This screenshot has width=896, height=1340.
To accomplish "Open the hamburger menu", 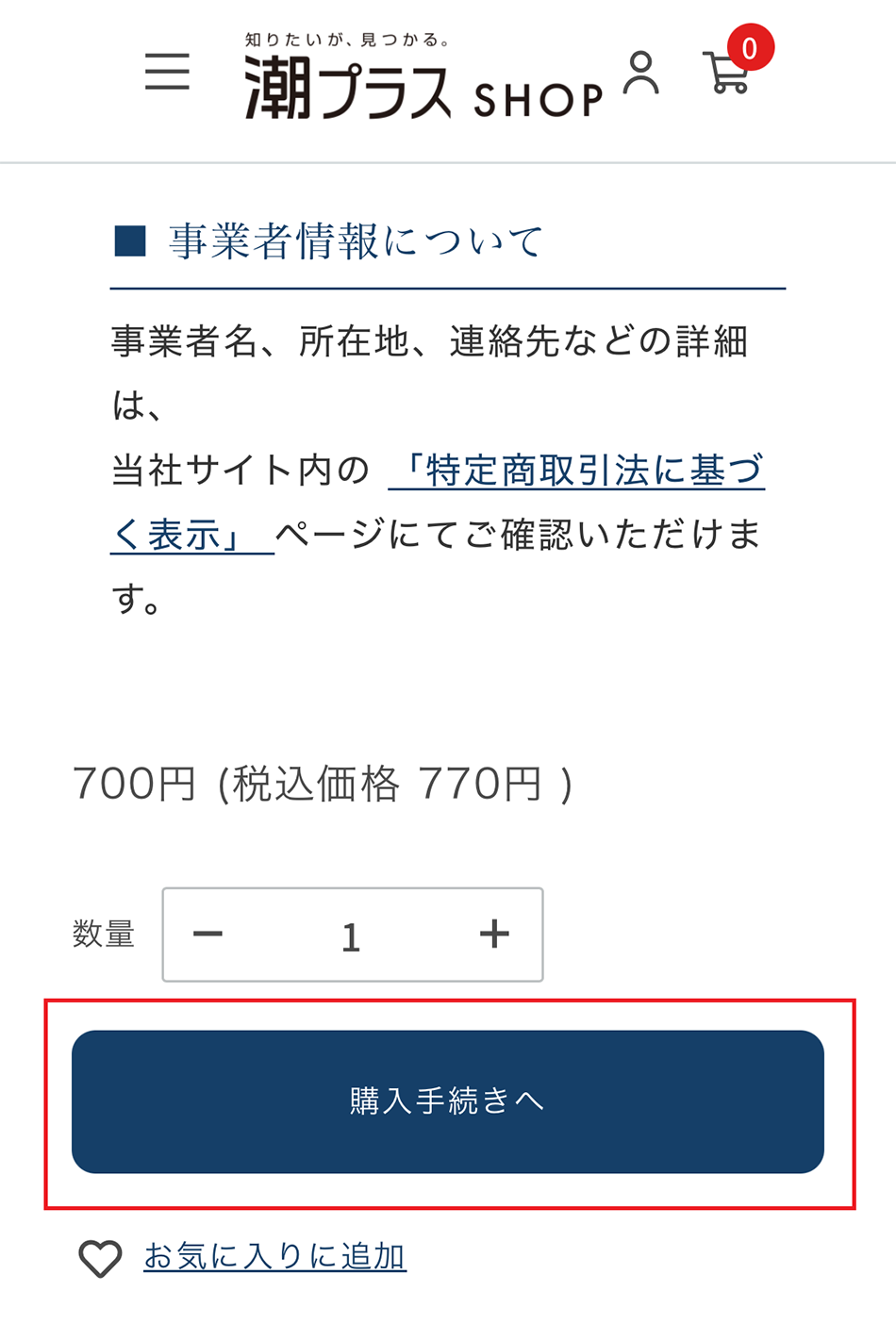I will (167, 72).
